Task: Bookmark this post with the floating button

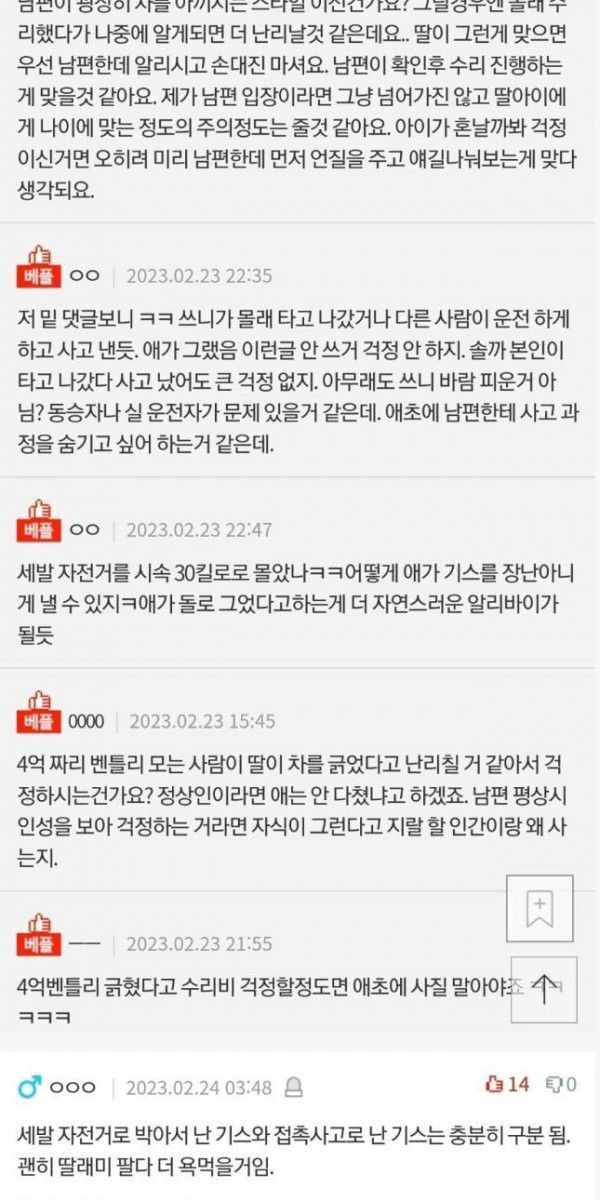Action: click(x=540, y=908)
